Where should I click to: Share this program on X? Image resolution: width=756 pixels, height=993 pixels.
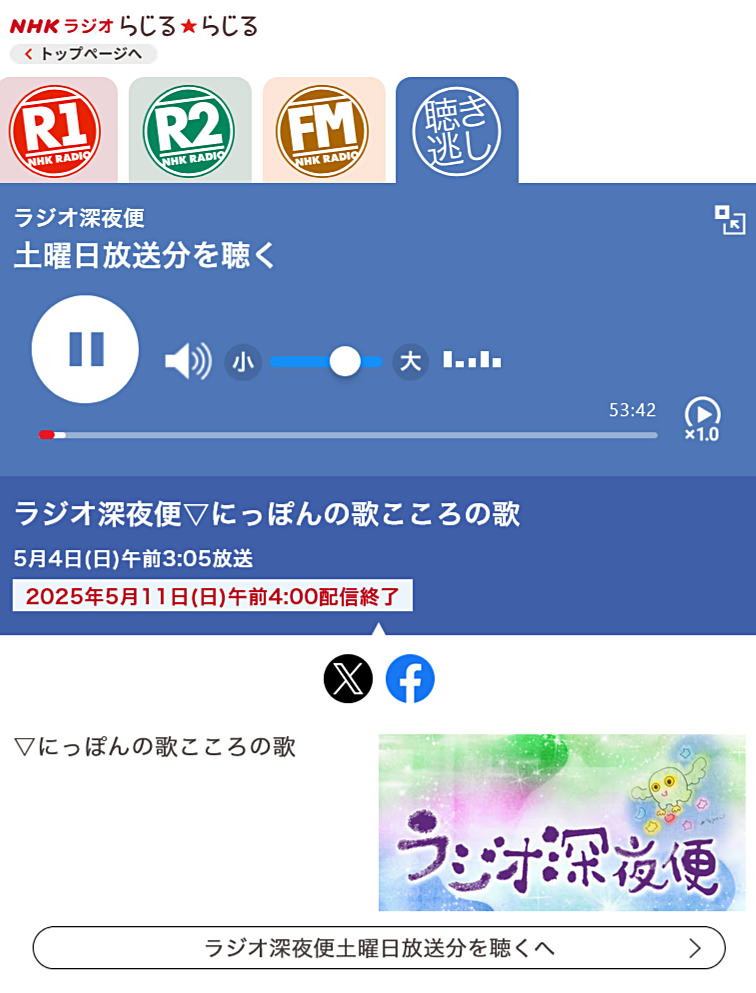tap(348, 679)
